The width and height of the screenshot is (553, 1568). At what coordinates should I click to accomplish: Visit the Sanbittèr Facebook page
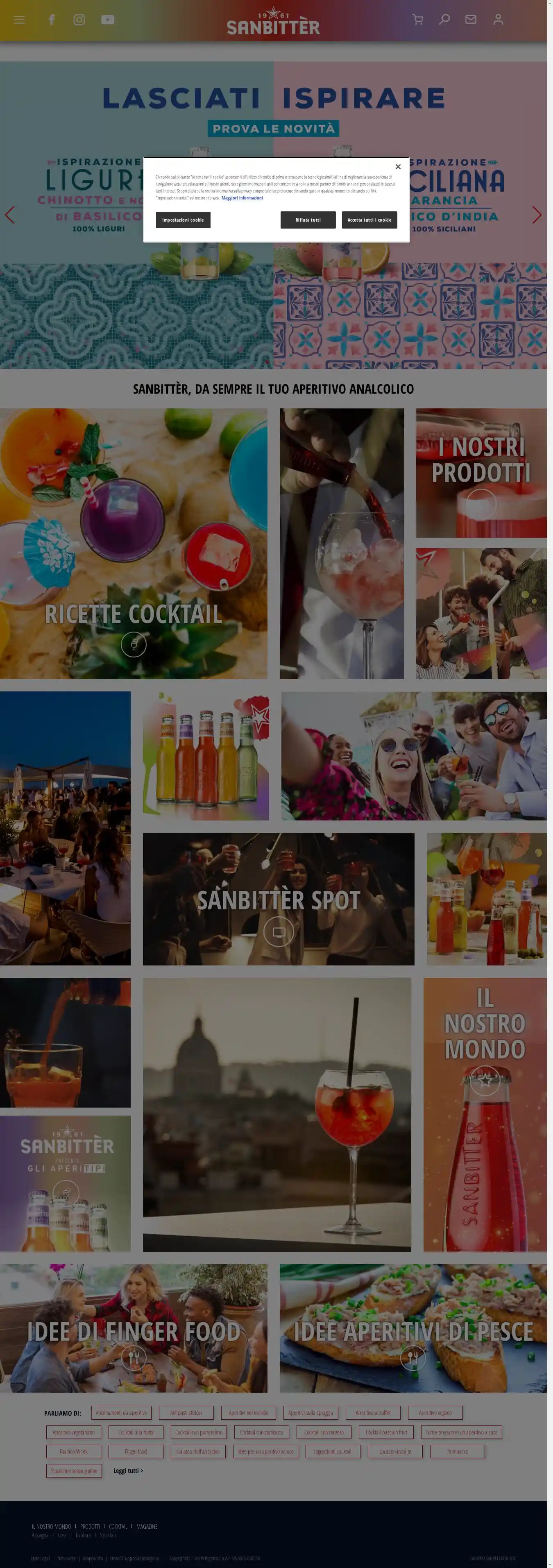point(52,20)
